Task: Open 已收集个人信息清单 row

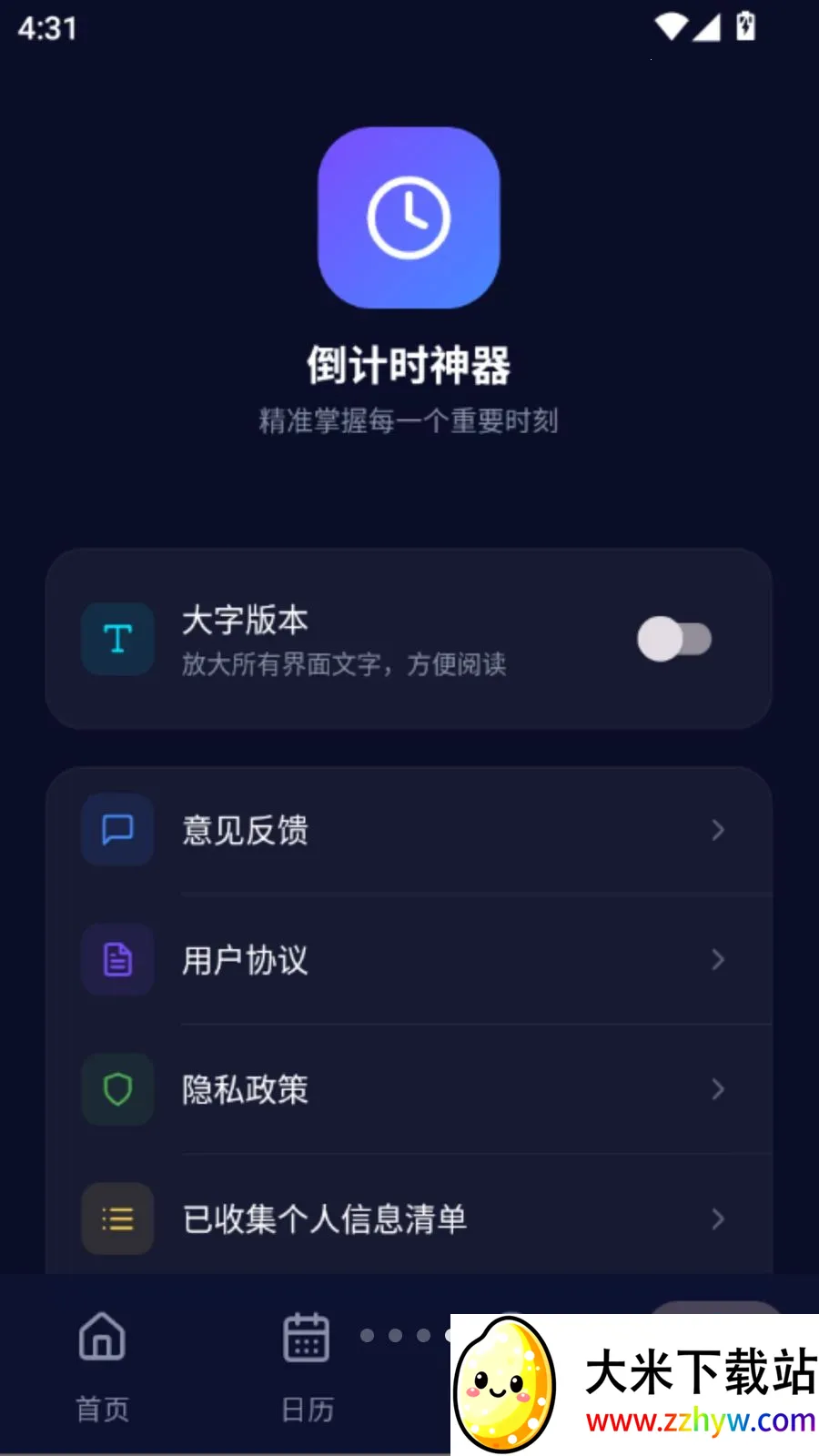Action: point(409,1218)
